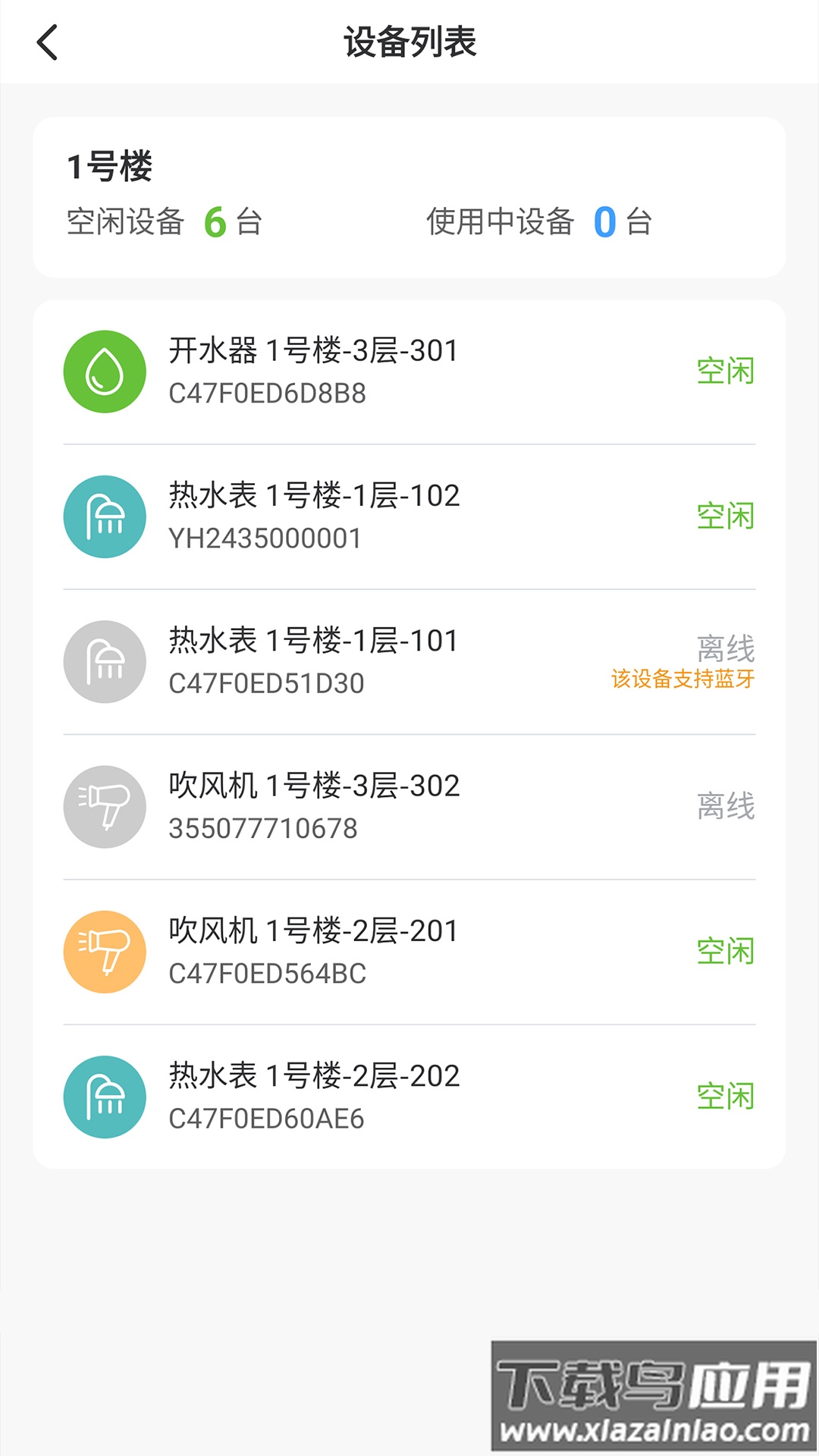This screenshot has height=1456, width=819.
Task: Go back from the device list
Action: pyautogui.click(x=47, y=42)
